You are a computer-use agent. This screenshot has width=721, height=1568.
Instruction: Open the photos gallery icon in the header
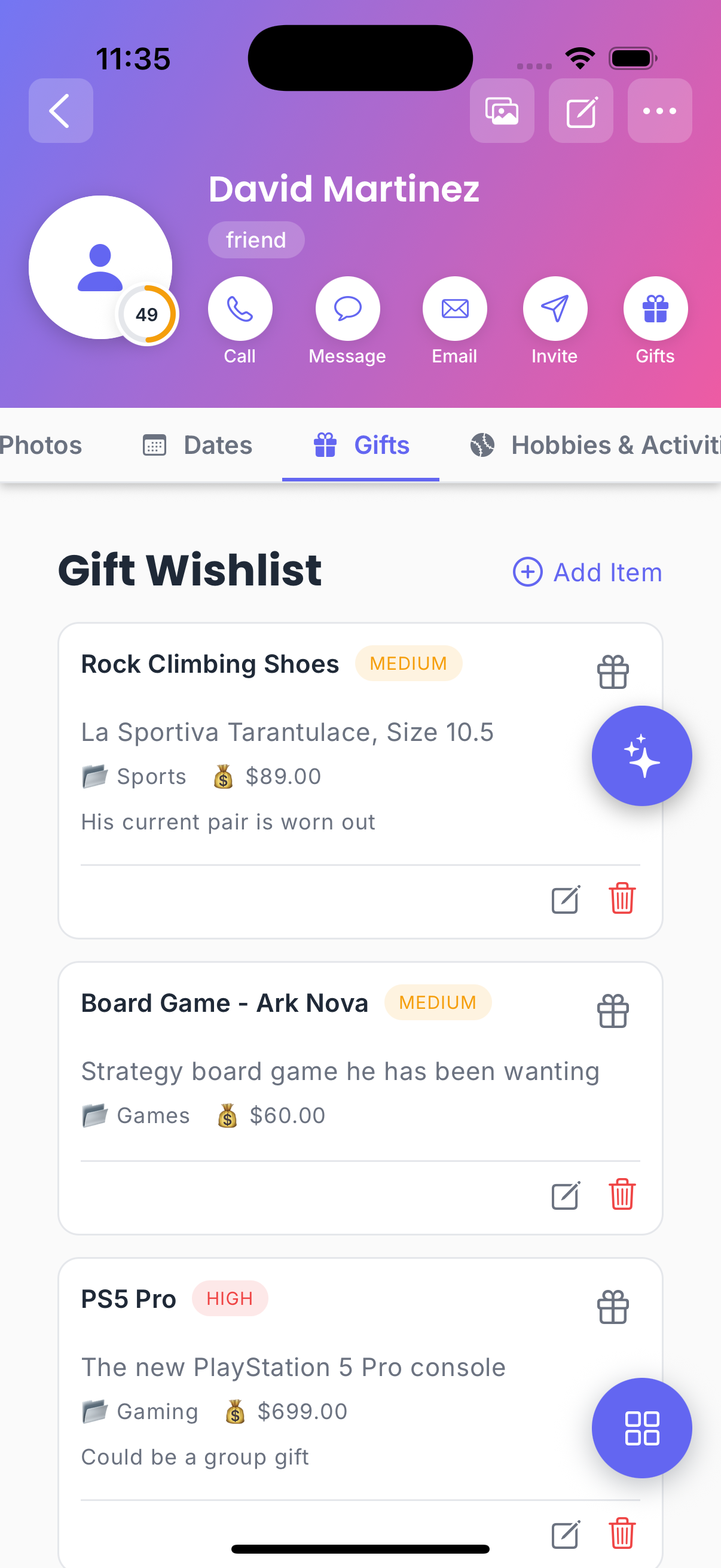point(502,111)
